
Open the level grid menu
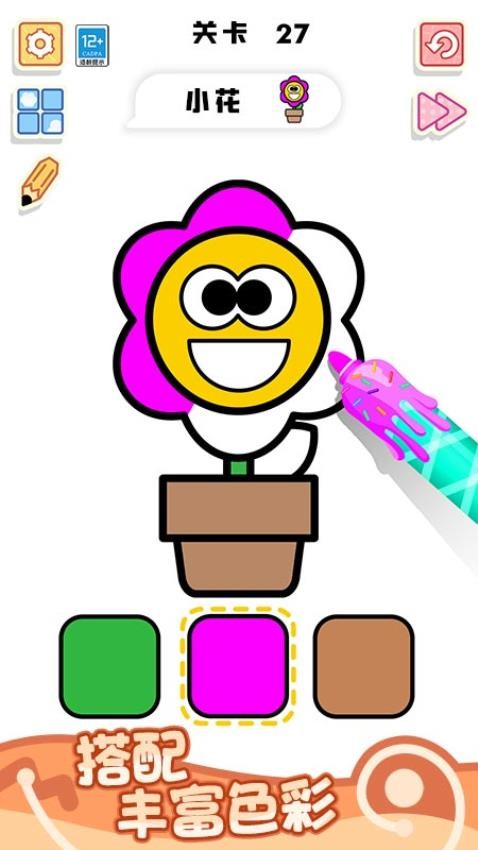pos(41,112)
